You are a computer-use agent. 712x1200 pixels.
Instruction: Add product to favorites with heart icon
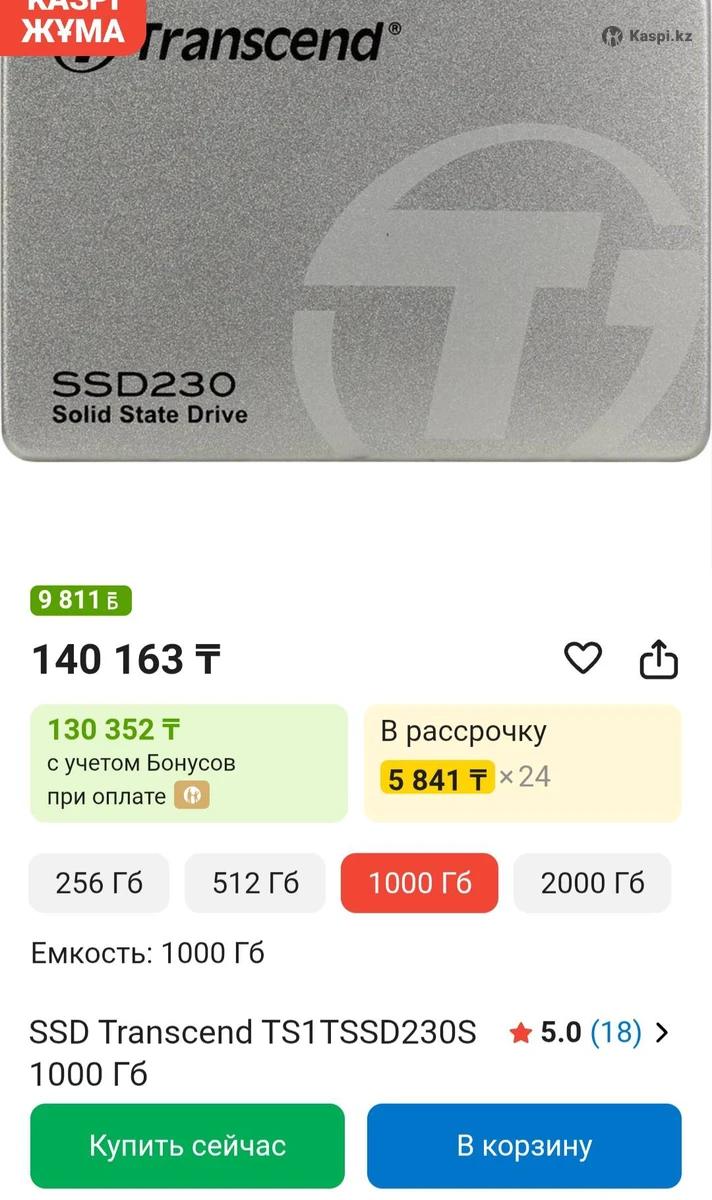click(583, 658)
